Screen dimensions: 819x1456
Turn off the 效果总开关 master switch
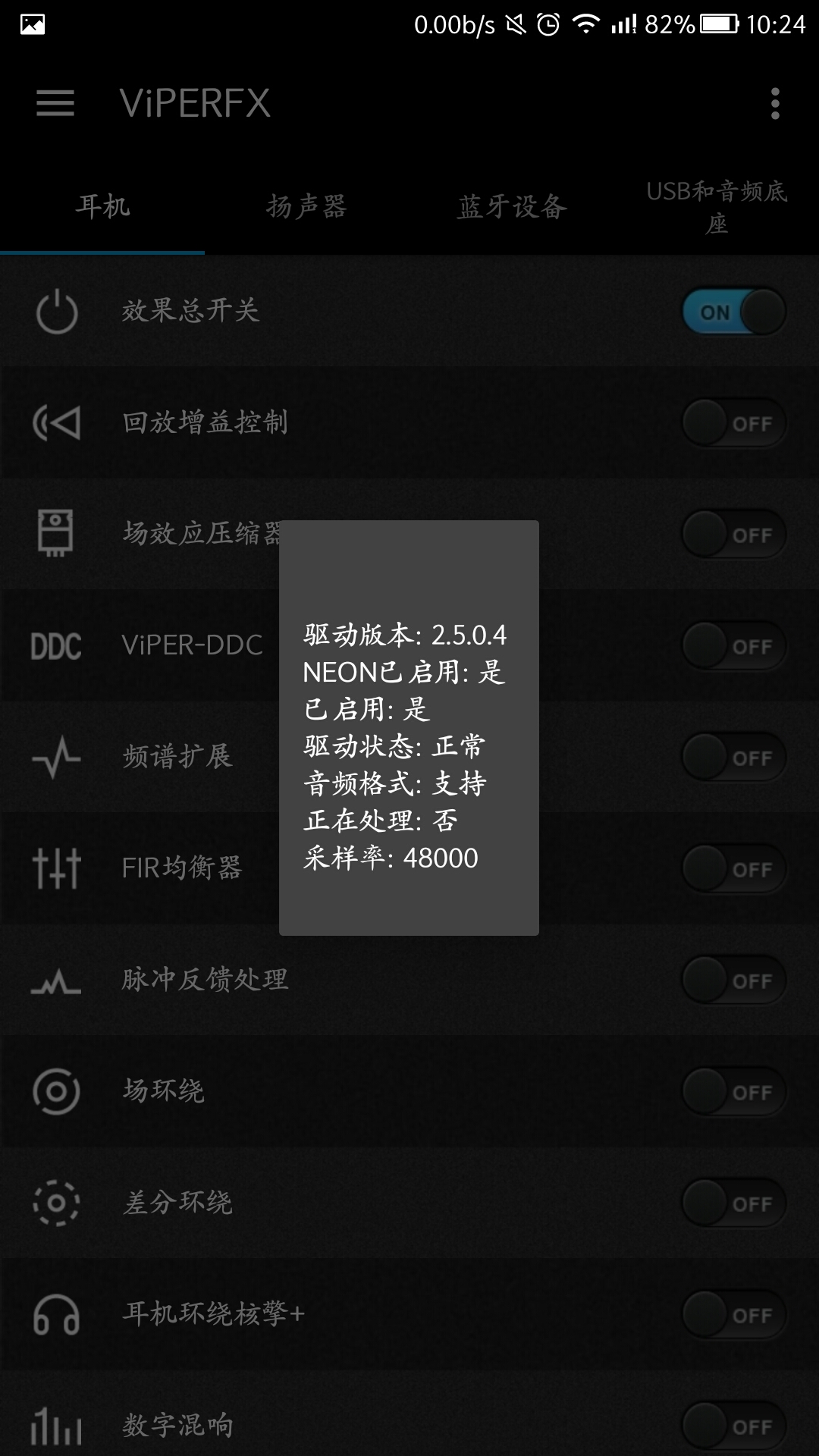click(x=732, y=309)
